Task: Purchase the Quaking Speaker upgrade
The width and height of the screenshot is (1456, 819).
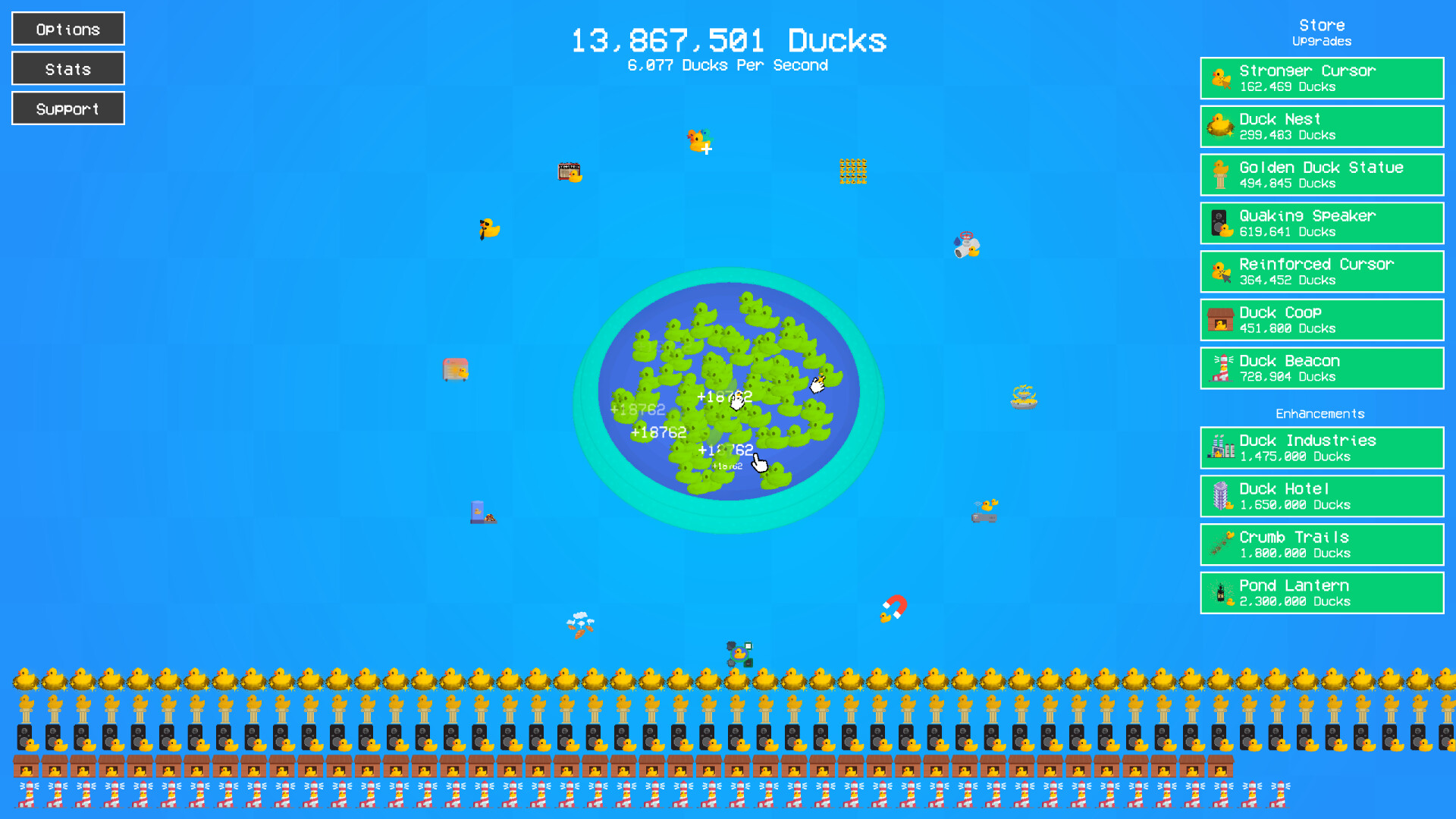Action: click(x=1321, y=224)
